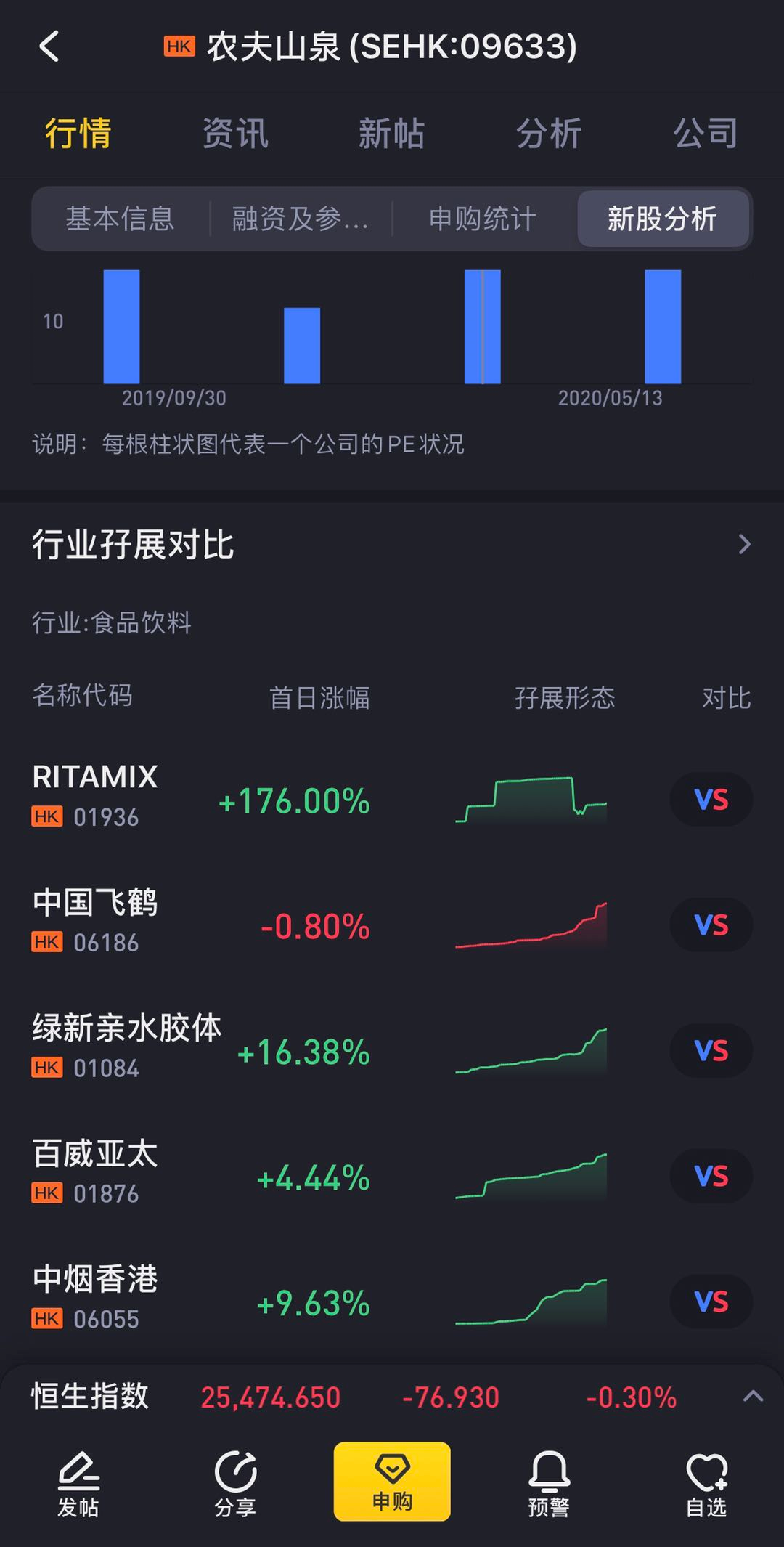Image resolution: width=784 pixels, height=1547 pixels.
Task: Write a new post with 发帖
Action: (78, 1485)
